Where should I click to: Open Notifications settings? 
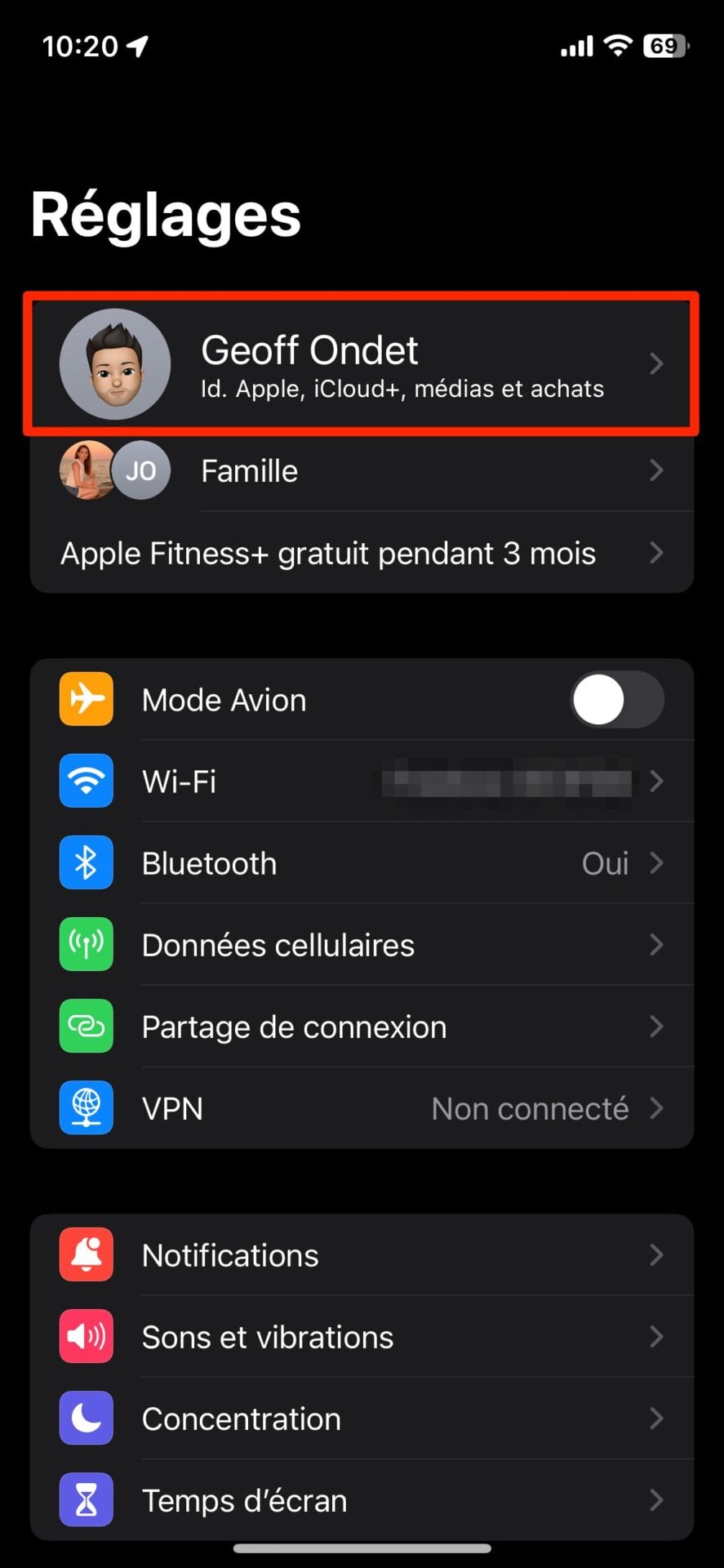click(x=361, y=1255)
